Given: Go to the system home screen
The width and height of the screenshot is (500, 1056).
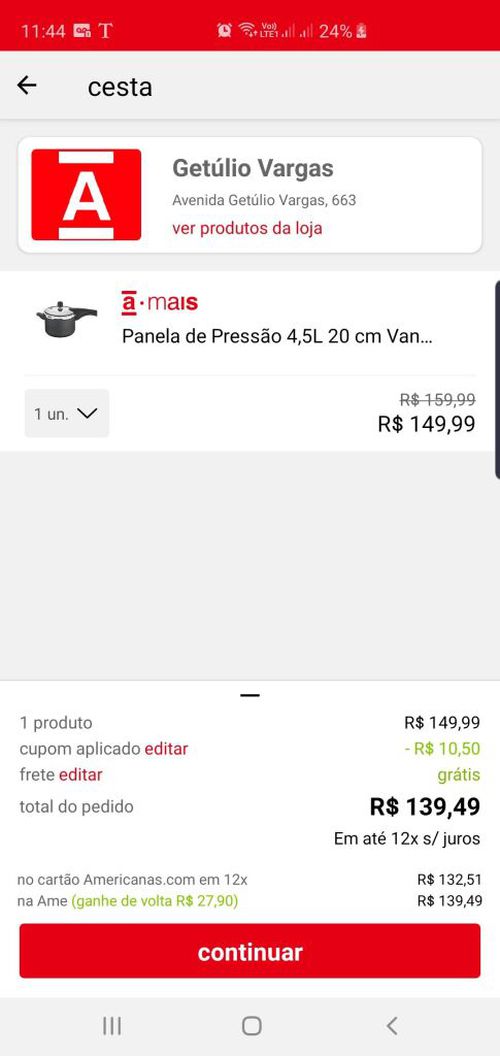Looking at the screenshot, I should [x=251, y=1026].
